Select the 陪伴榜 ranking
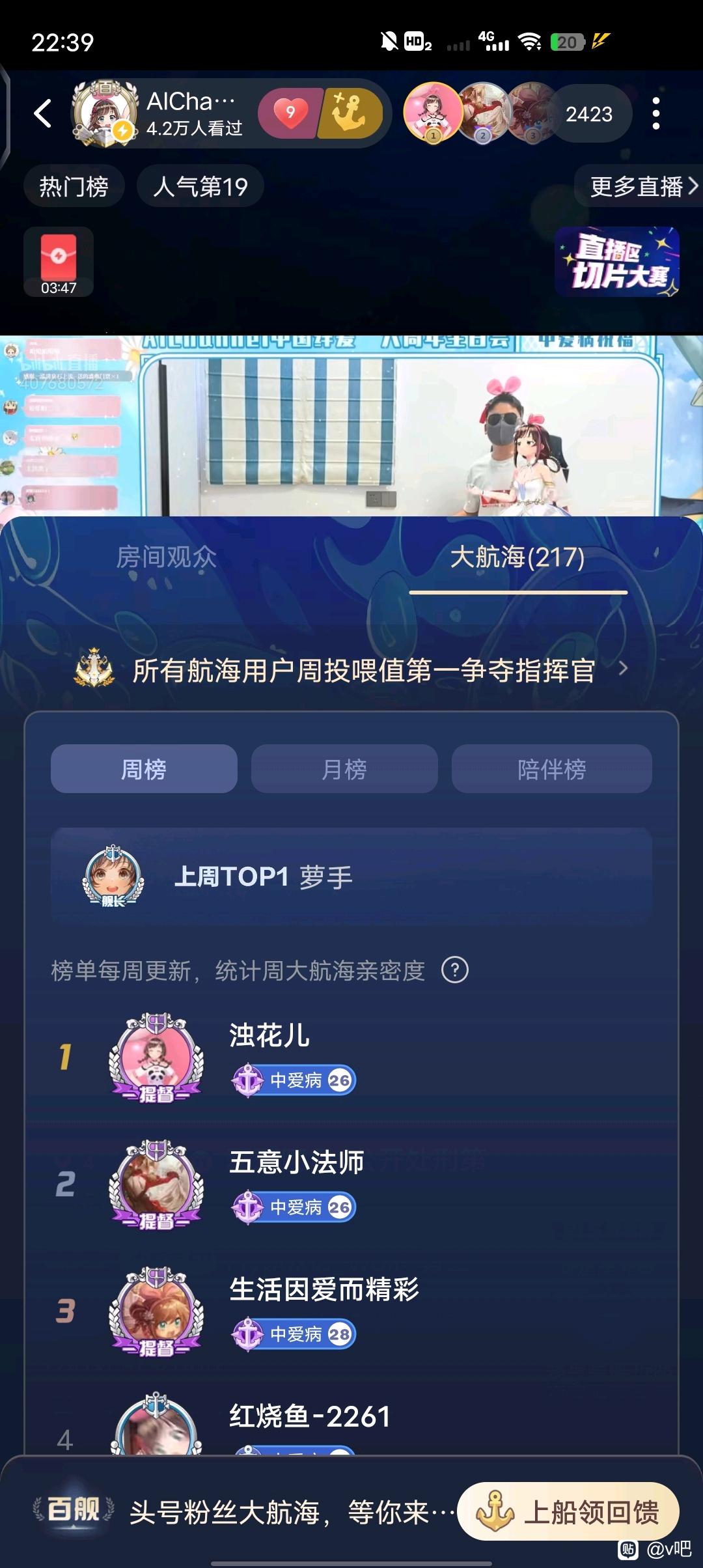The image size is (703, 1568). 551,769
